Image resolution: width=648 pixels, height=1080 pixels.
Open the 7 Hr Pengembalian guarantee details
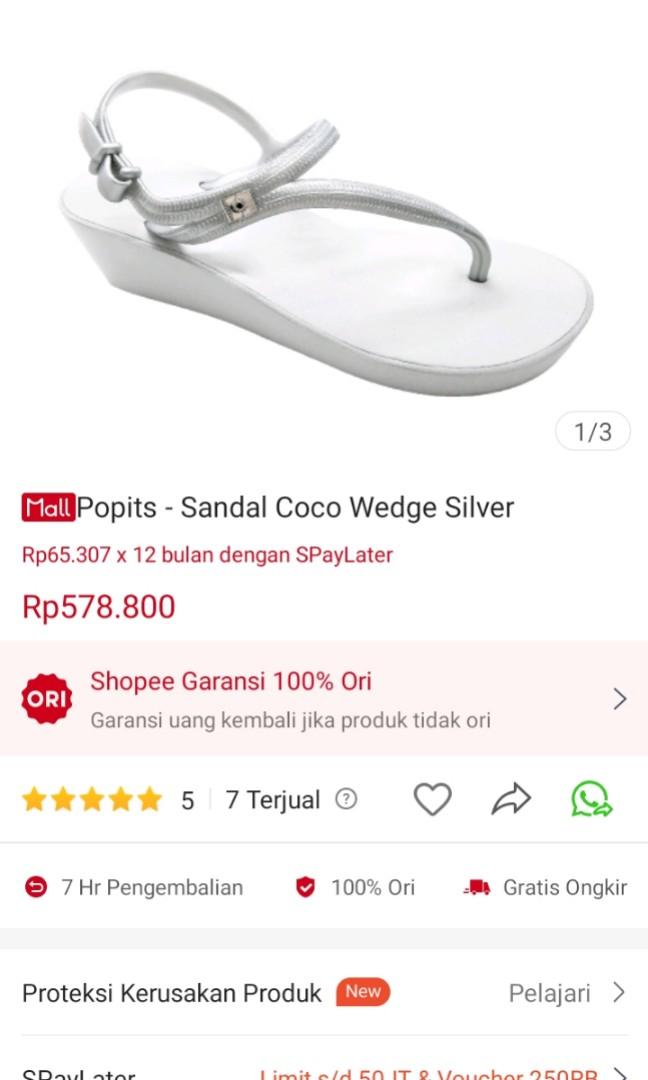[x=134, y=887]
